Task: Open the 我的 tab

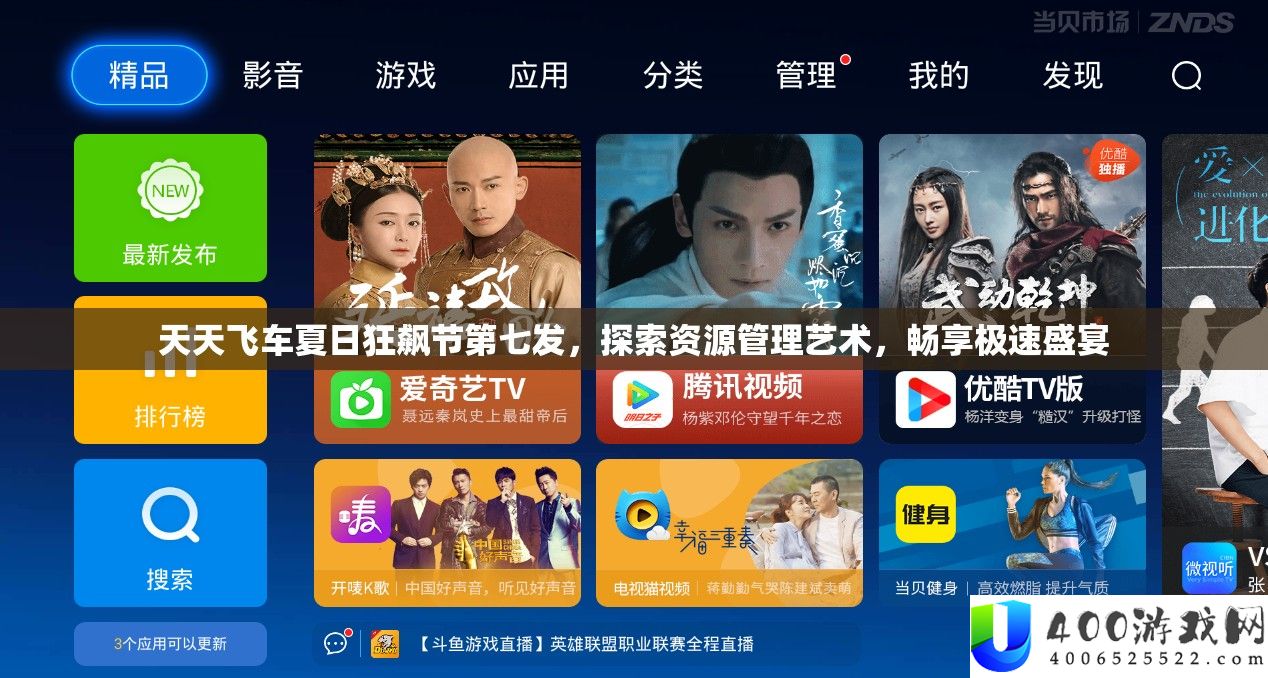Action: click(x=938, y=76)
